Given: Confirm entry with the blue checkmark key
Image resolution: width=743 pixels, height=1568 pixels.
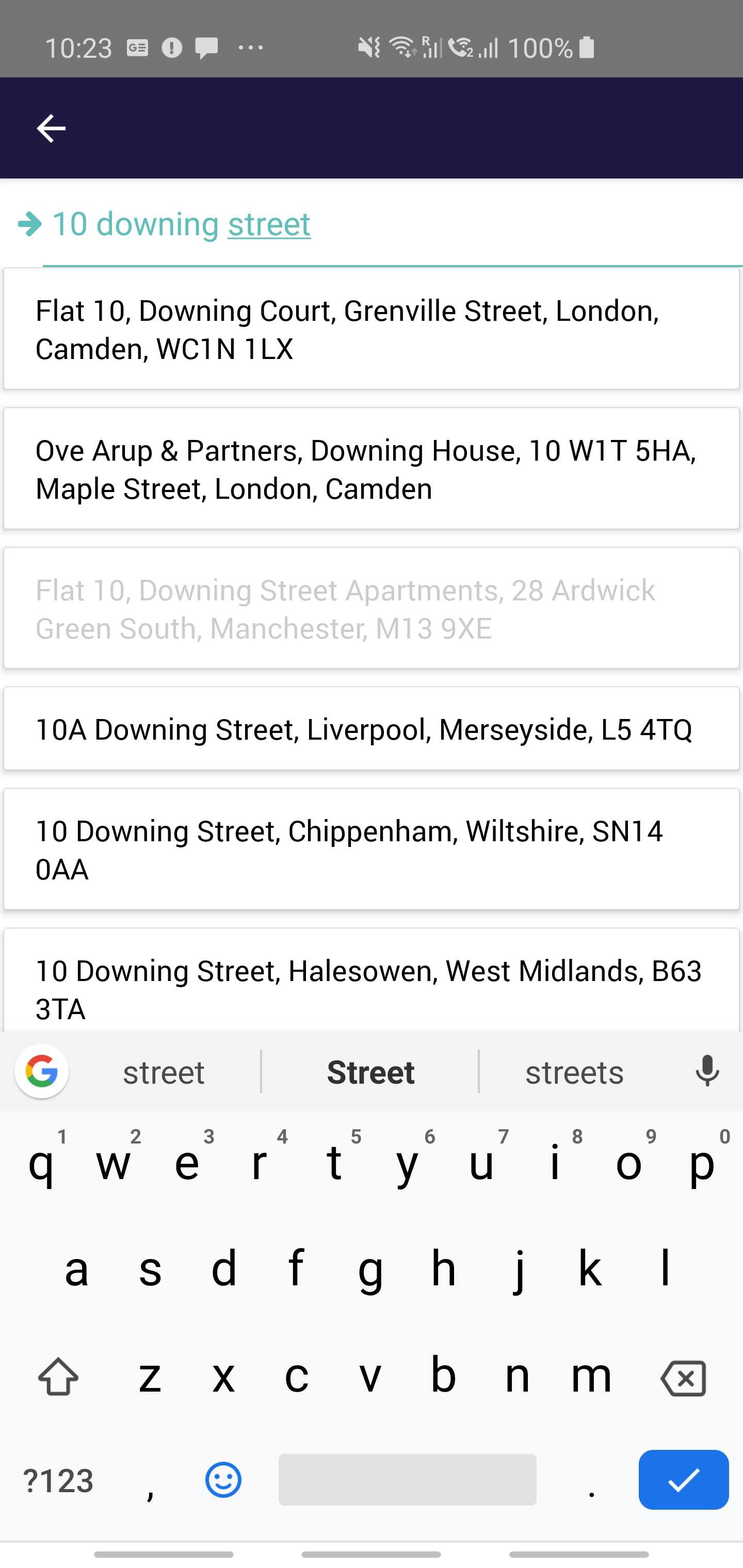Looking at the screenshot, I should coord(683,1480).
